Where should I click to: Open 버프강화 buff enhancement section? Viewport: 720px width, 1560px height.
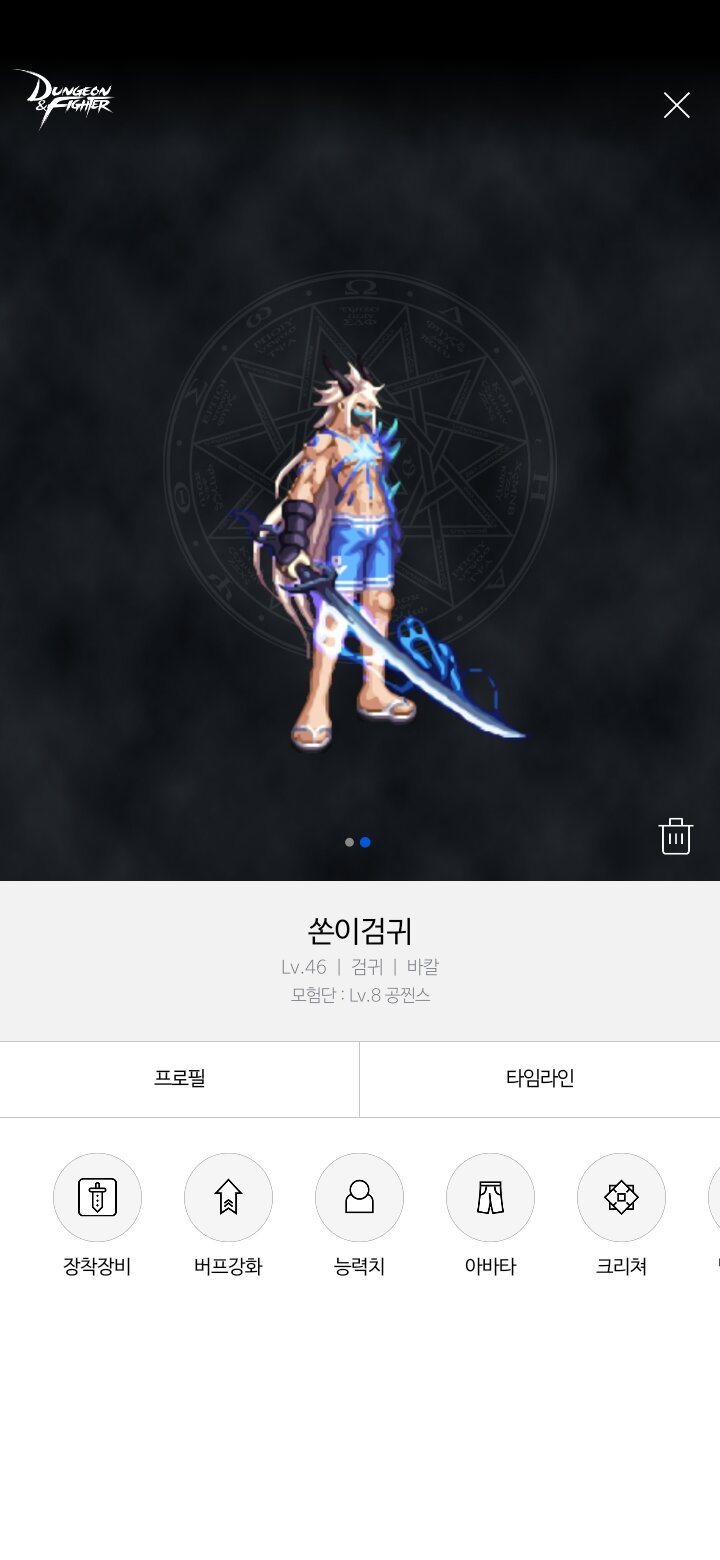click(x=228, y=1197)
